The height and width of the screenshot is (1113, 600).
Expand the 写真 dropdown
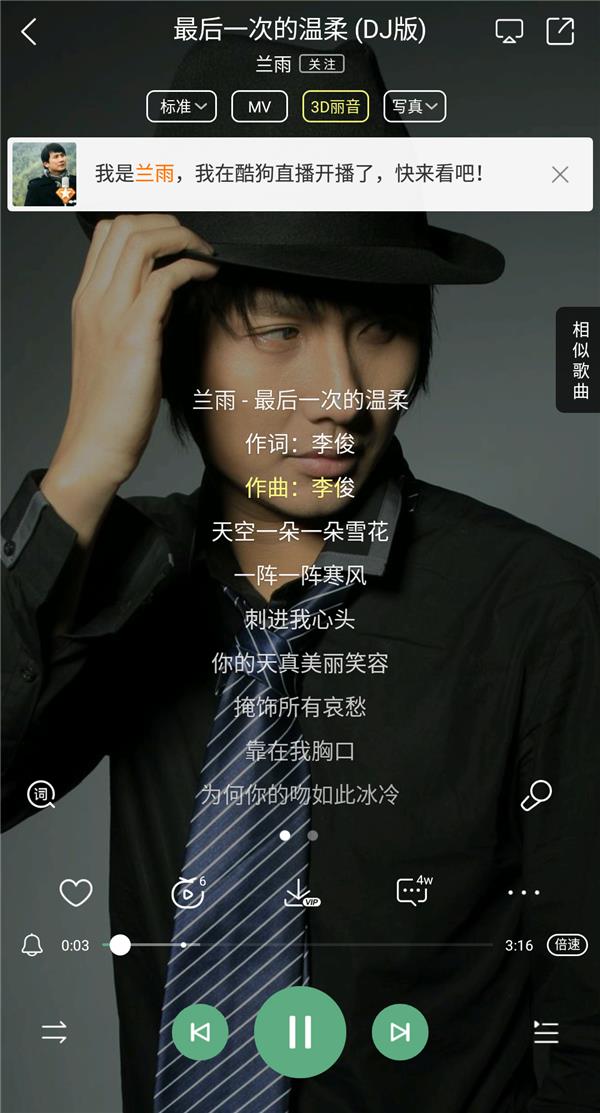(x=414, y=106)
